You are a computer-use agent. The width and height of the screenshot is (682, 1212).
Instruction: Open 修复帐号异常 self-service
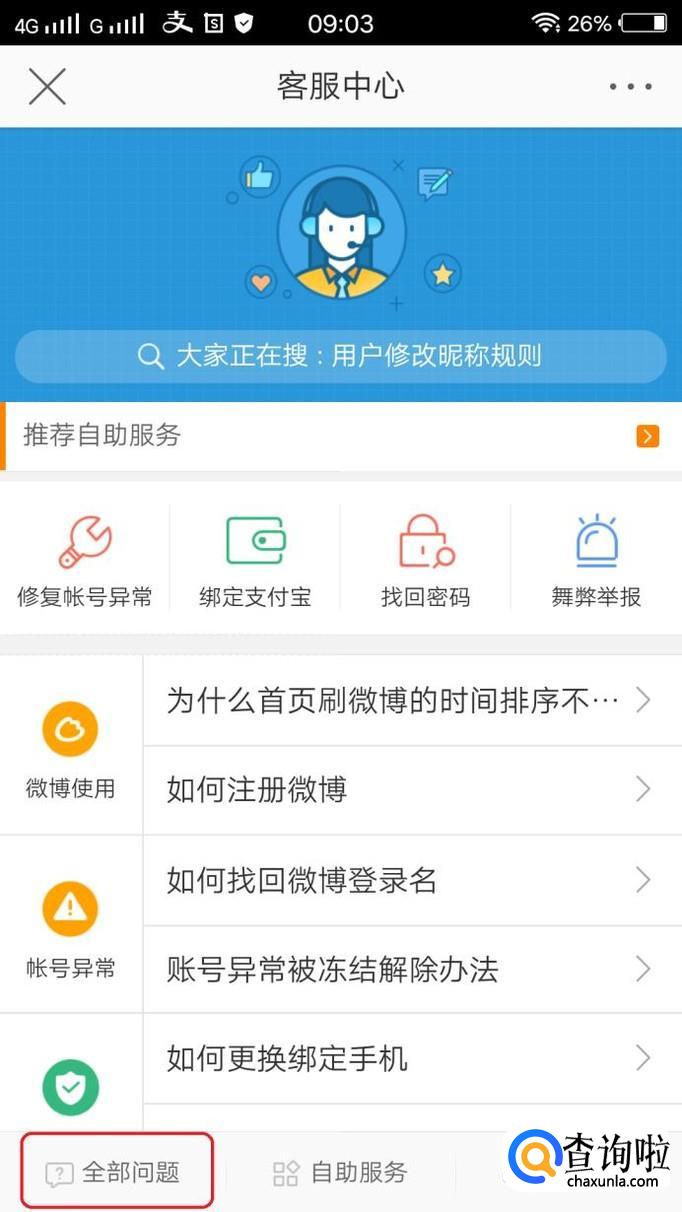tap(85, 561)
